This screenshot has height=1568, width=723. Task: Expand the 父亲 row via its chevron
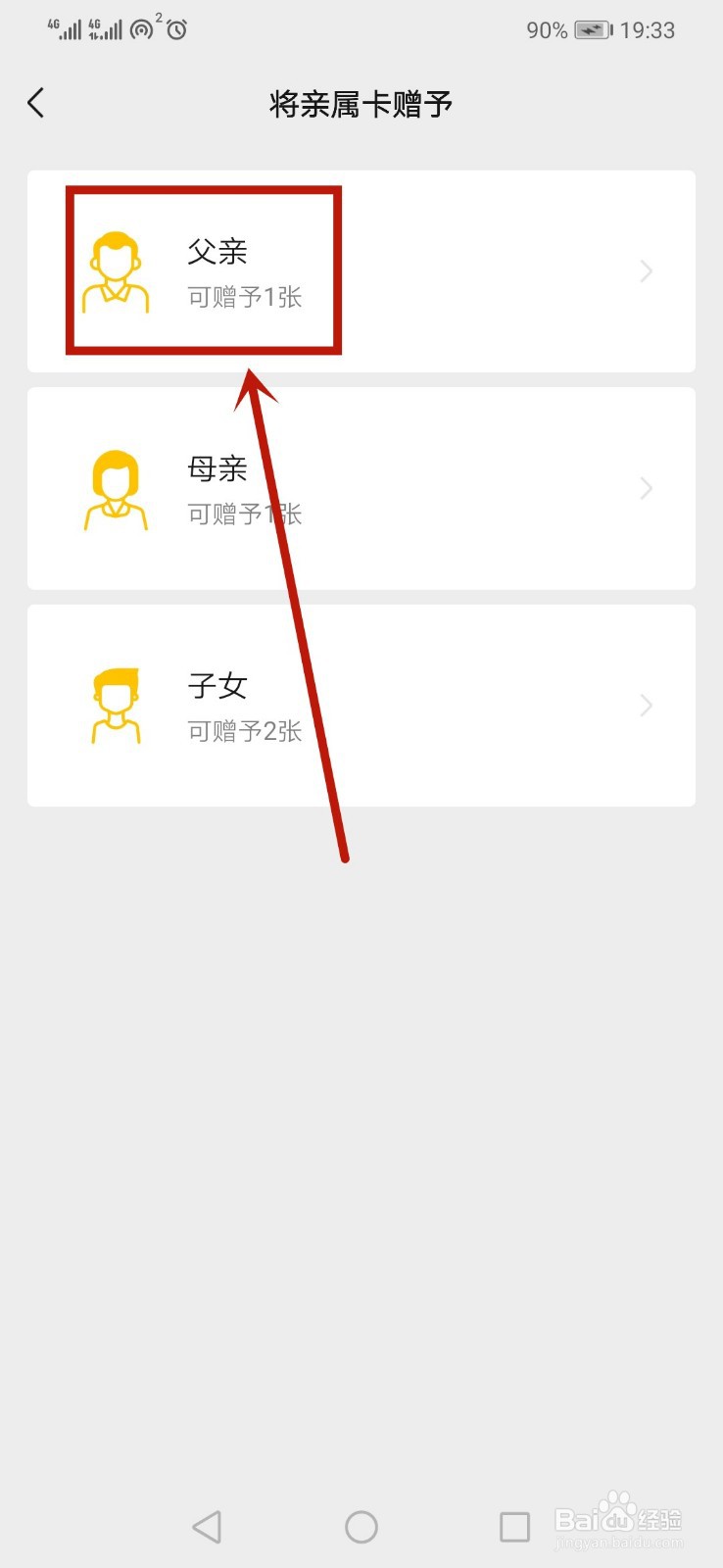(x=646, y=271)
